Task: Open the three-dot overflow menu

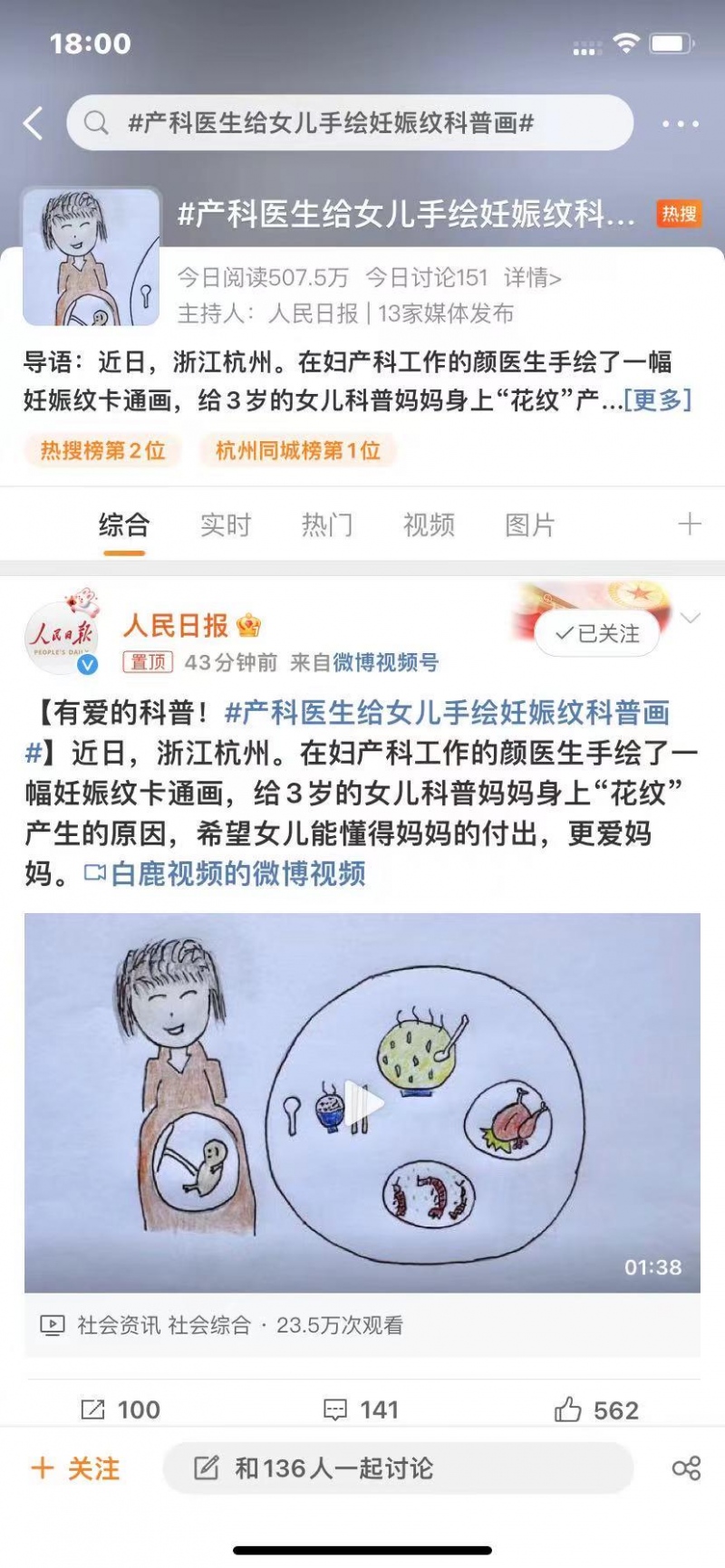Action: coord(680,123)
